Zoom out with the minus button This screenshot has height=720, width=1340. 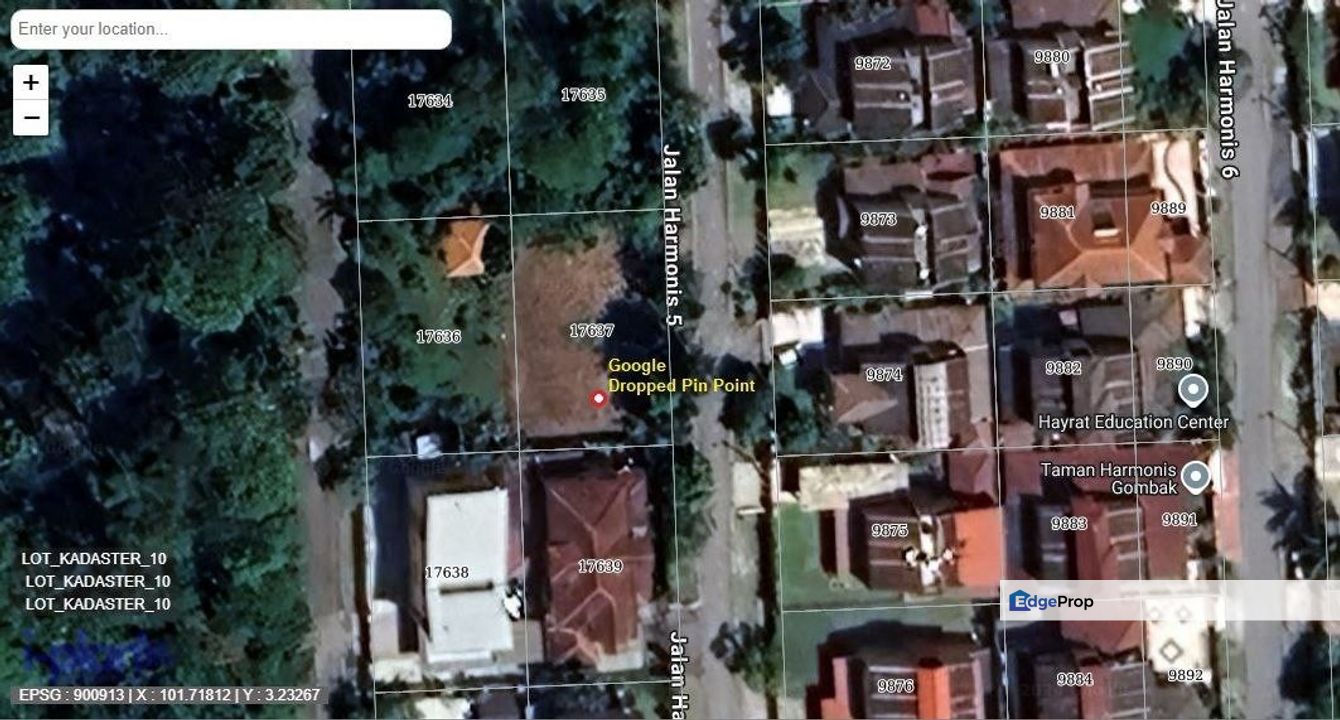pyautogui.click(x=31, y=118)
